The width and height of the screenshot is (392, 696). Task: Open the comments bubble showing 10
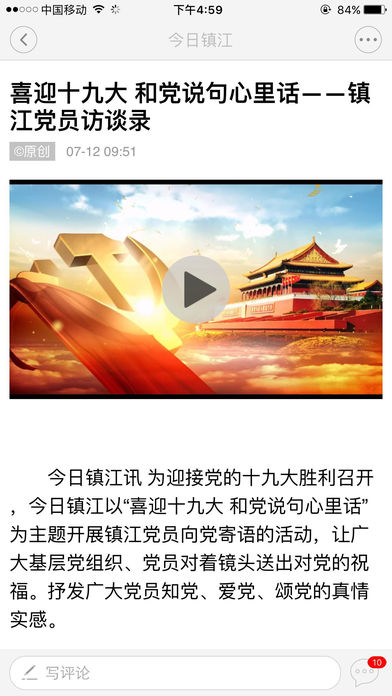367,672
